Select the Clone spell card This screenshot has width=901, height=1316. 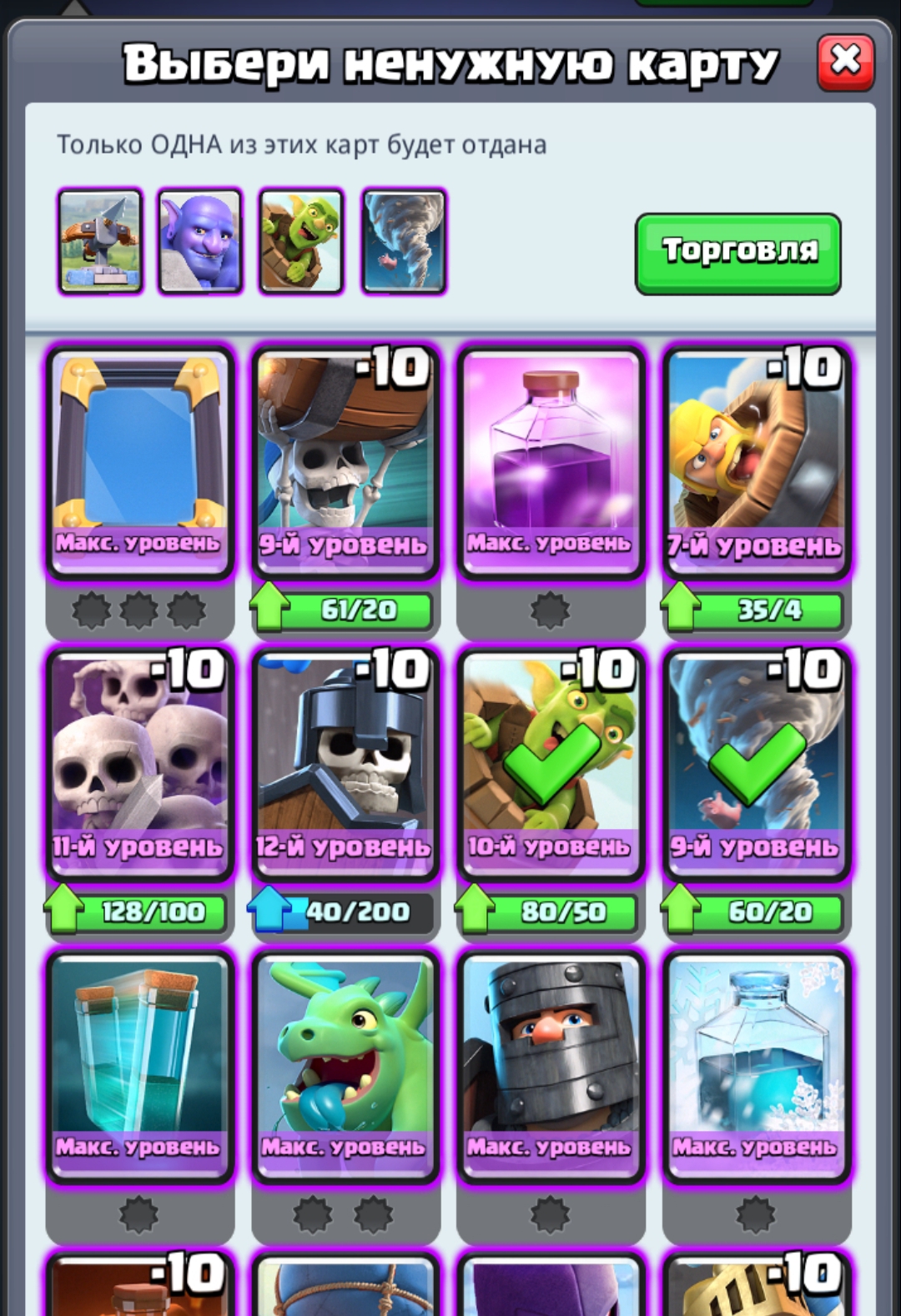(138, 1065)
